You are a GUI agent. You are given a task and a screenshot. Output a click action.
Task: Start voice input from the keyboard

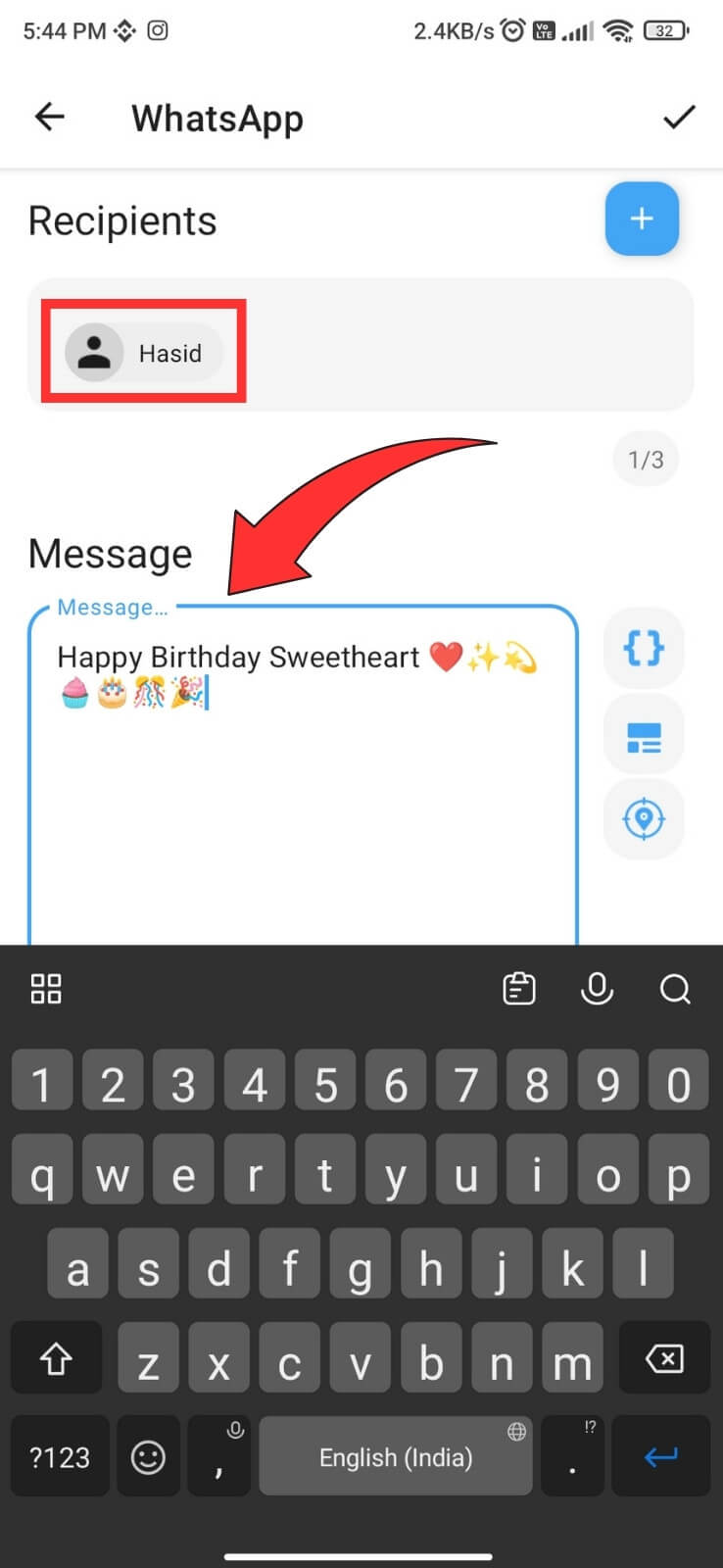pyautogui.click(x=598, y=989)
